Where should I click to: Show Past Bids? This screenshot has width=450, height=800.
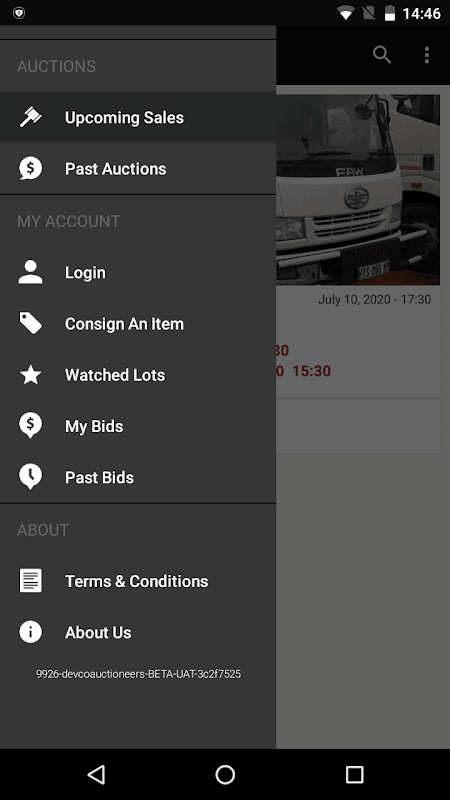(138, 477)
